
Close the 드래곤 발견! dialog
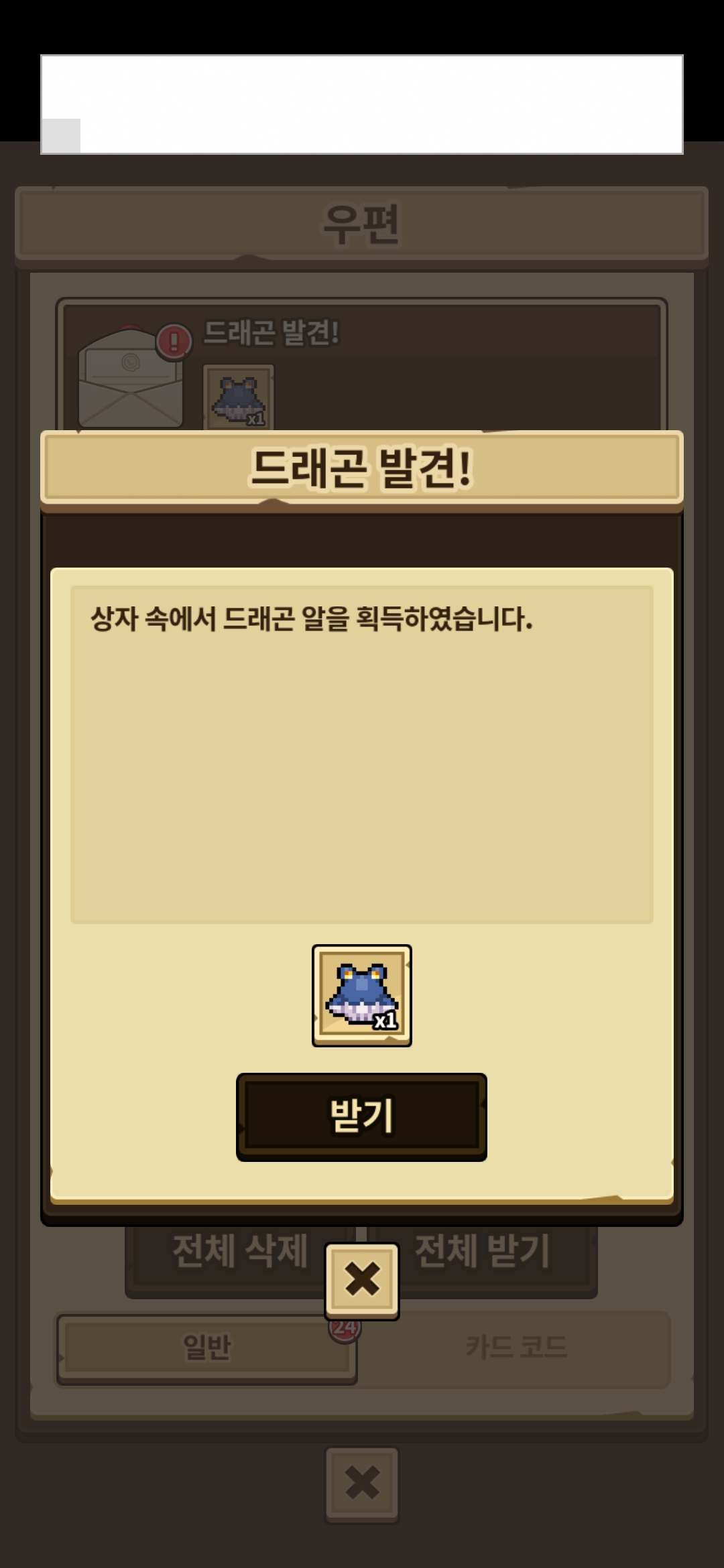(x=362, y=1280)
